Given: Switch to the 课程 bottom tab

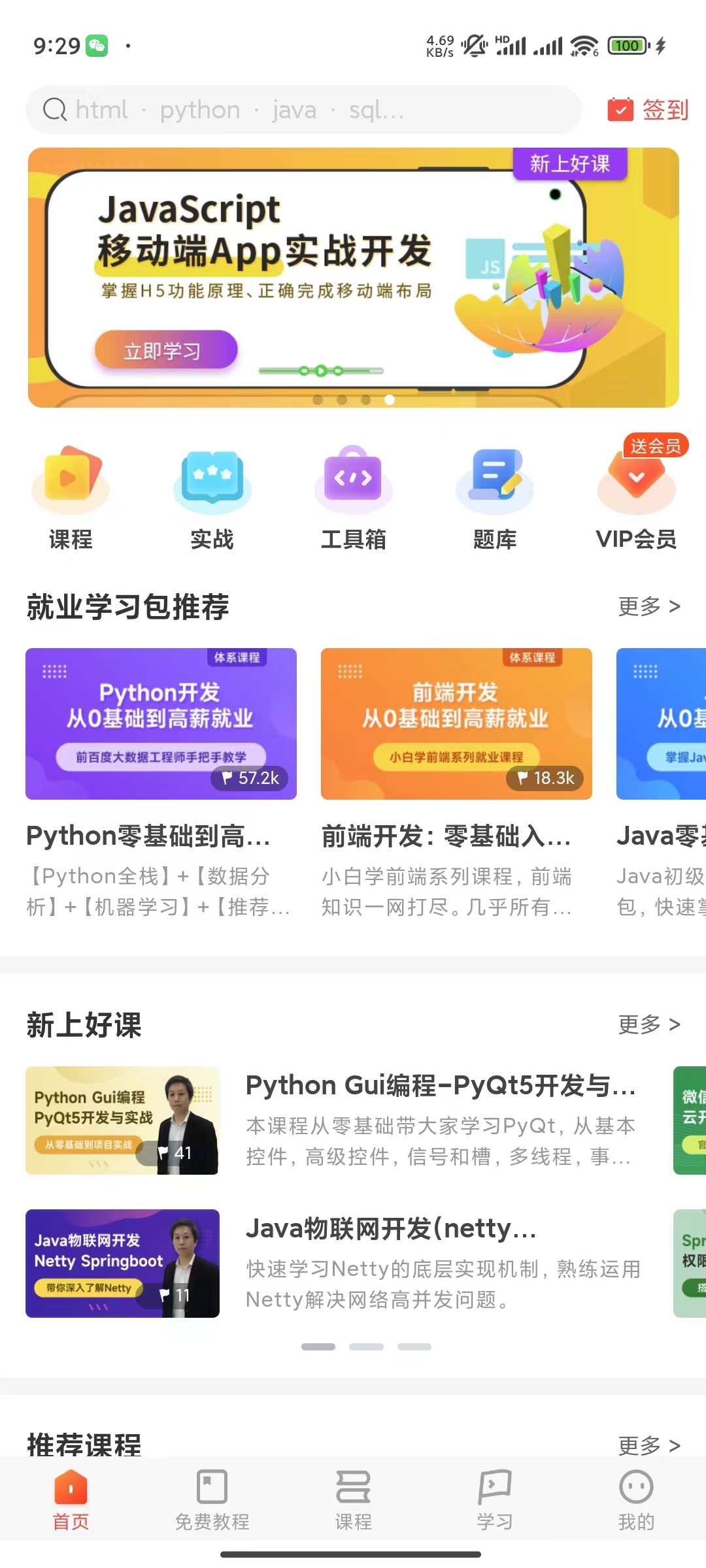Looking at the screenshot, I should pos(353,1500).
